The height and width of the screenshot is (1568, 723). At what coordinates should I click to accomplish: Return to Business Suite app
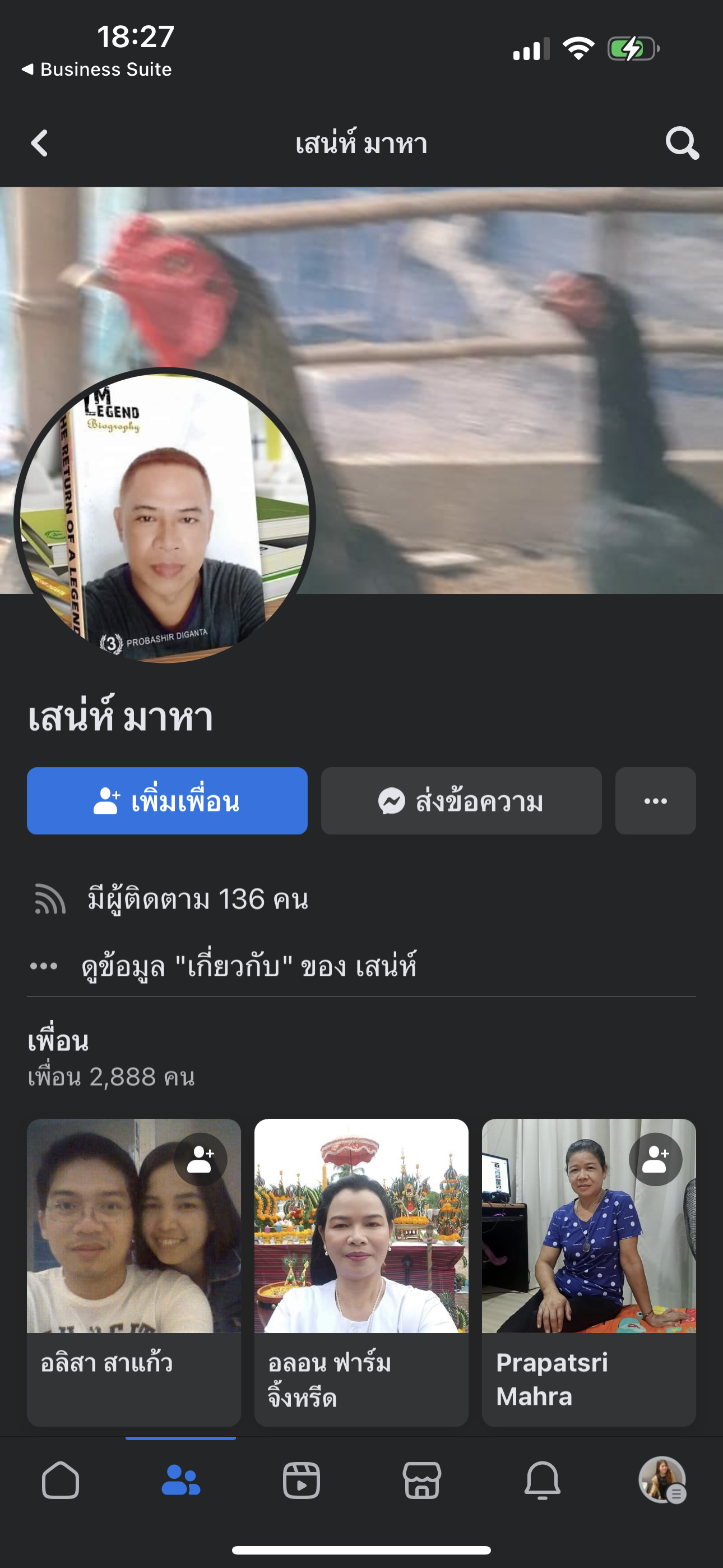tap(98, 70)
